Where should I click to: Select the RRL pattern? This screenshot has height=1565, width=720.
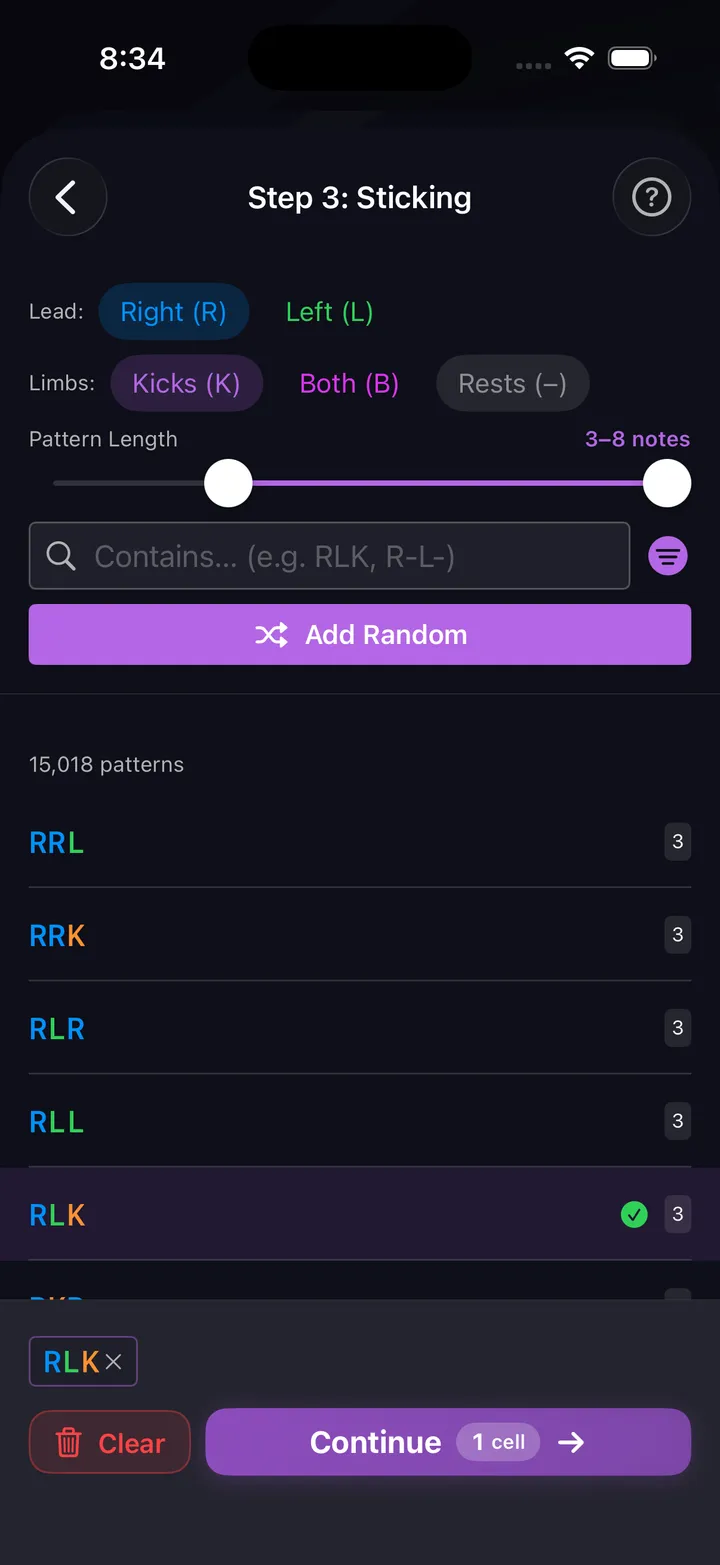[x=360, y=842]
